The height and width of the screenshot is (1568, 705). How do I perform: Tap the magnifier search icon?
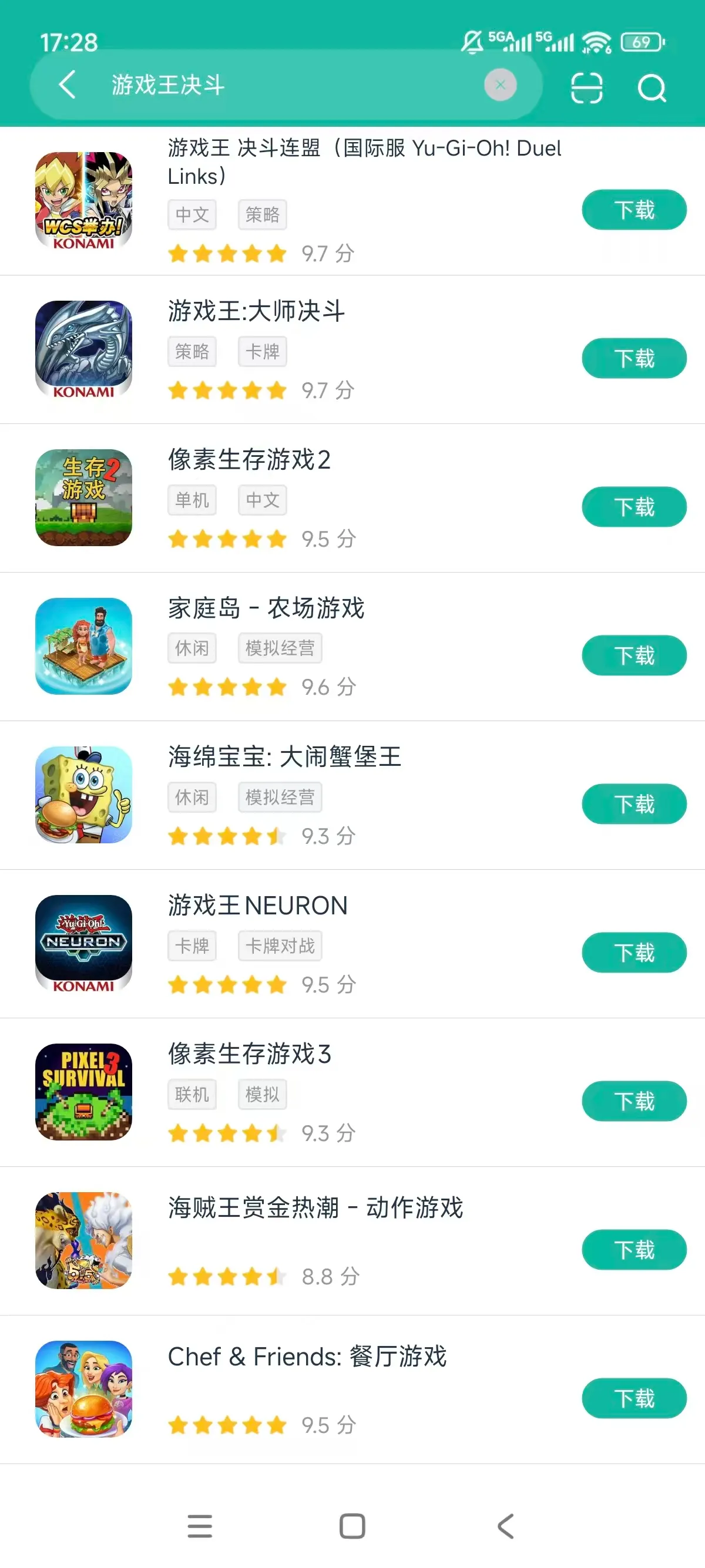coord(651,88)
